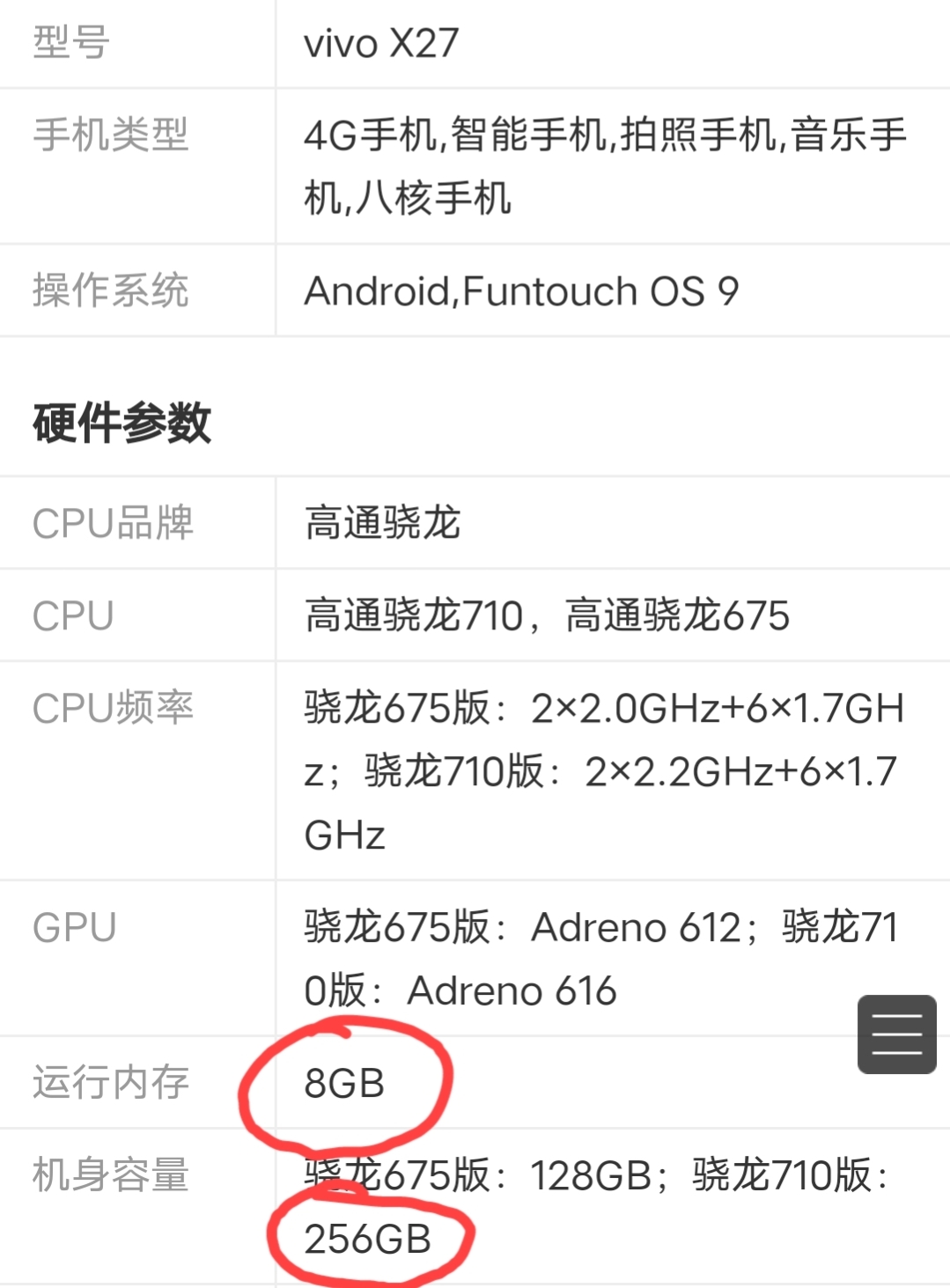Open the floating hamburger menu
The image size is (950, 1288).
tap(895, 1036)
